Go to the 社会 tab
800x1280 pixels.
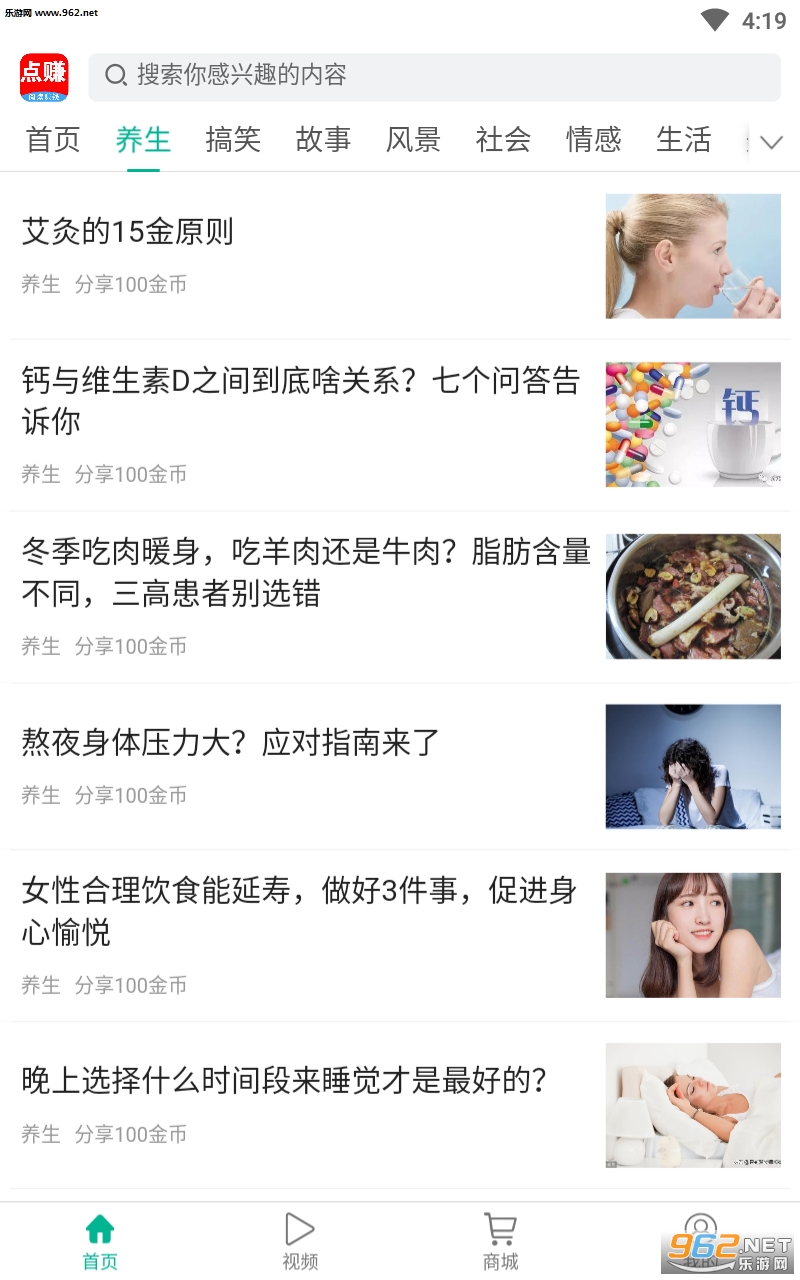(503, 140)
